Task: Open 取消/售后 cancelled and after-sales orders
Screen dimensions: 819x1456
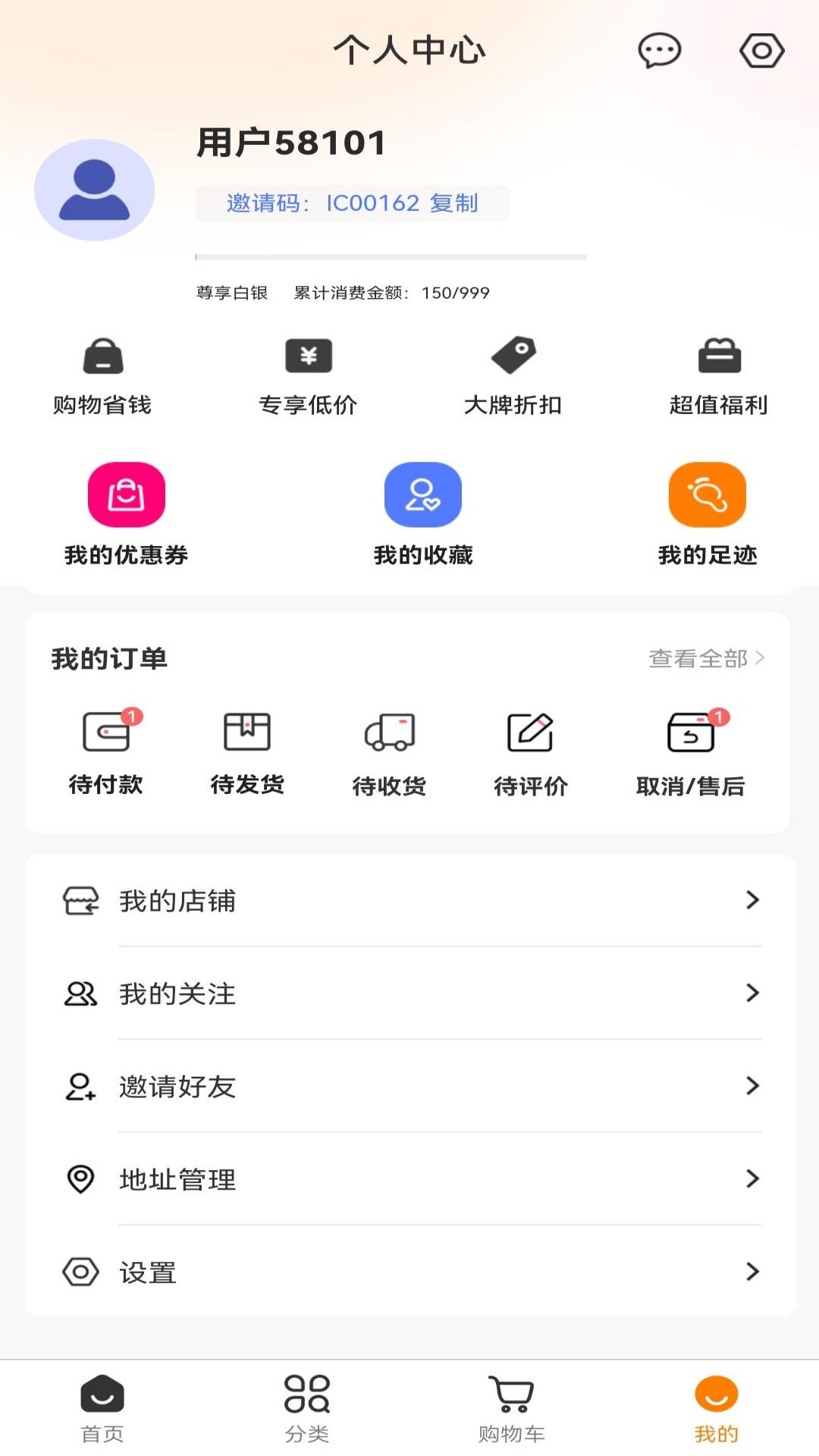Action: [x=690, y=752]
